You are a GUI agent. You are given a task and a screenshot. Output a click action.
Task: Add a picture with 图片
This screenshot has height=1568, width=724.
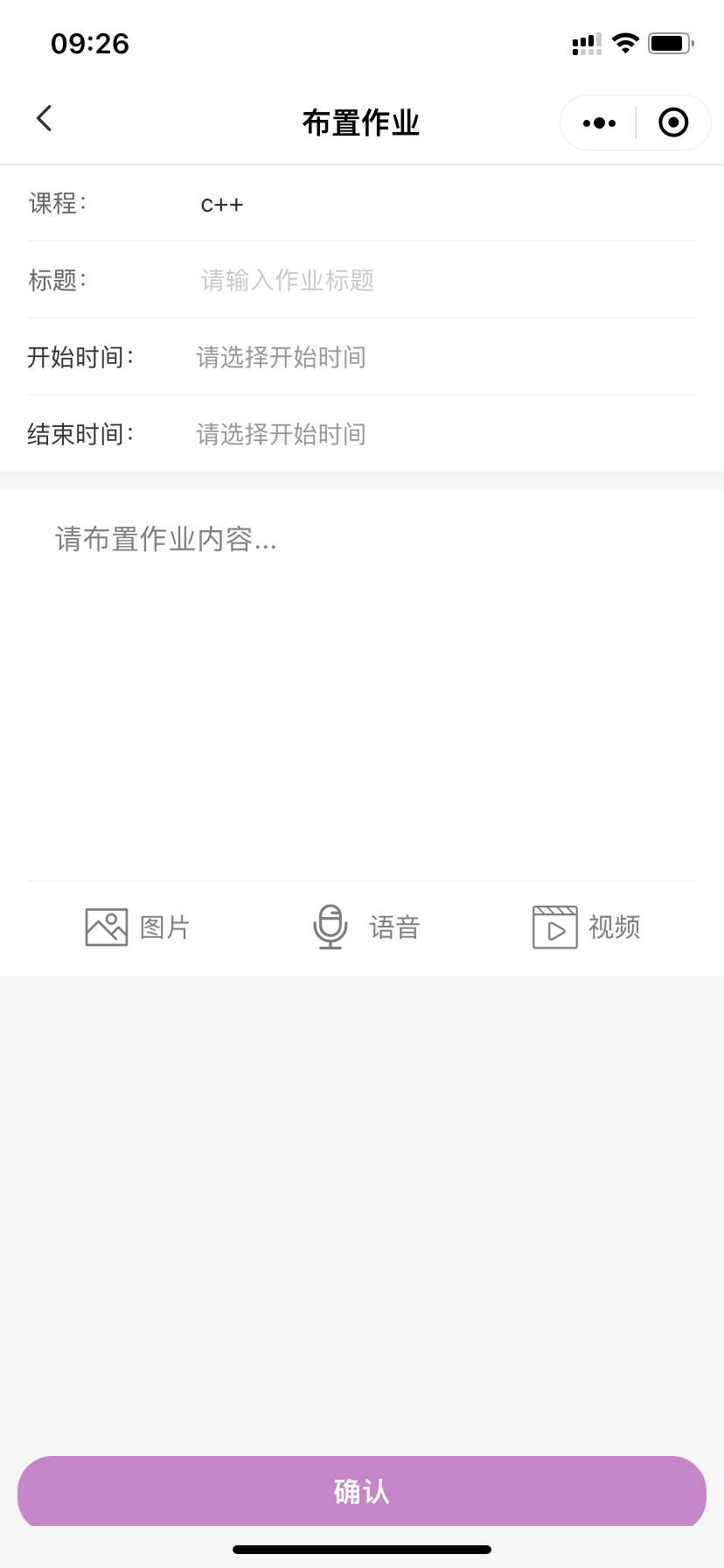(138, 927)
